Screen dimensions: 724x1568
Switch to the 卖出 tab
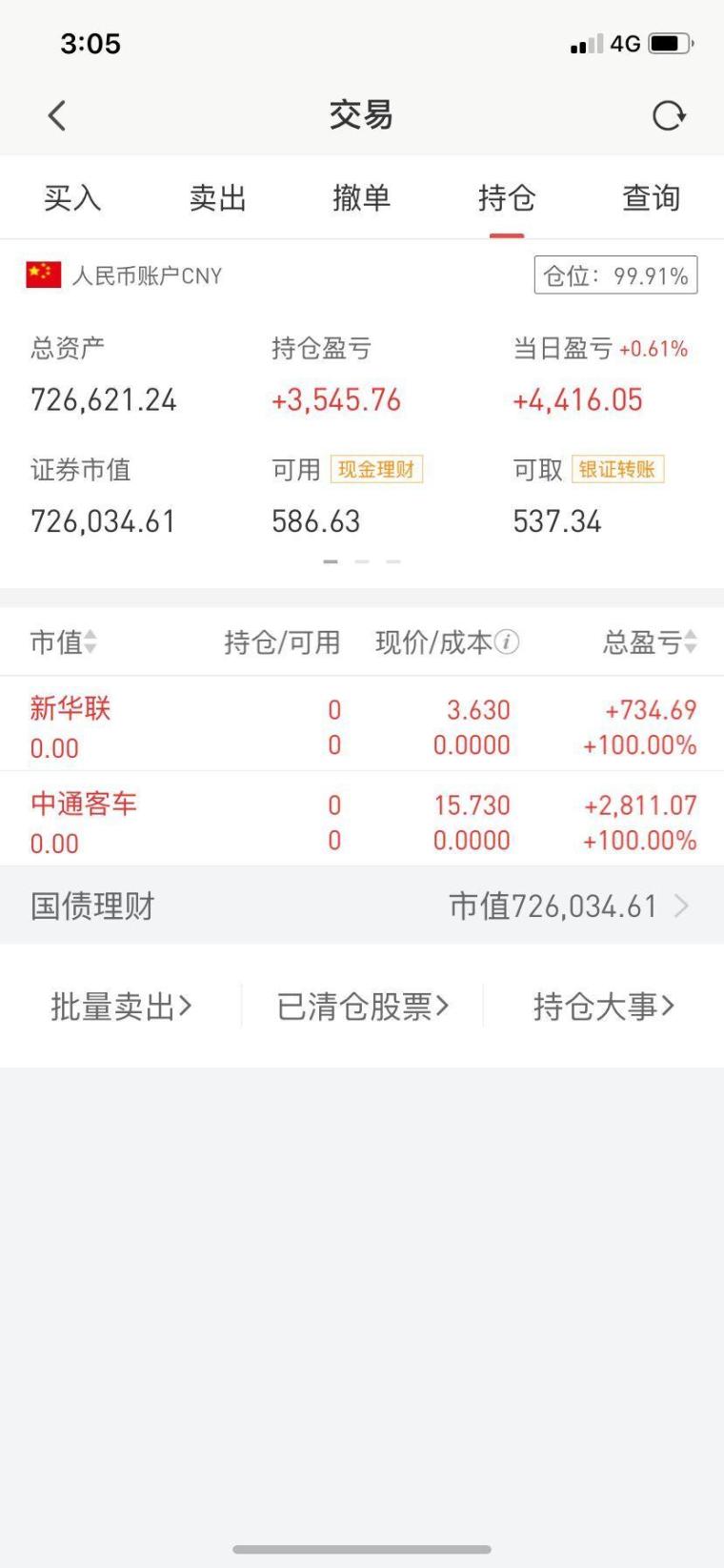point(217,198)
